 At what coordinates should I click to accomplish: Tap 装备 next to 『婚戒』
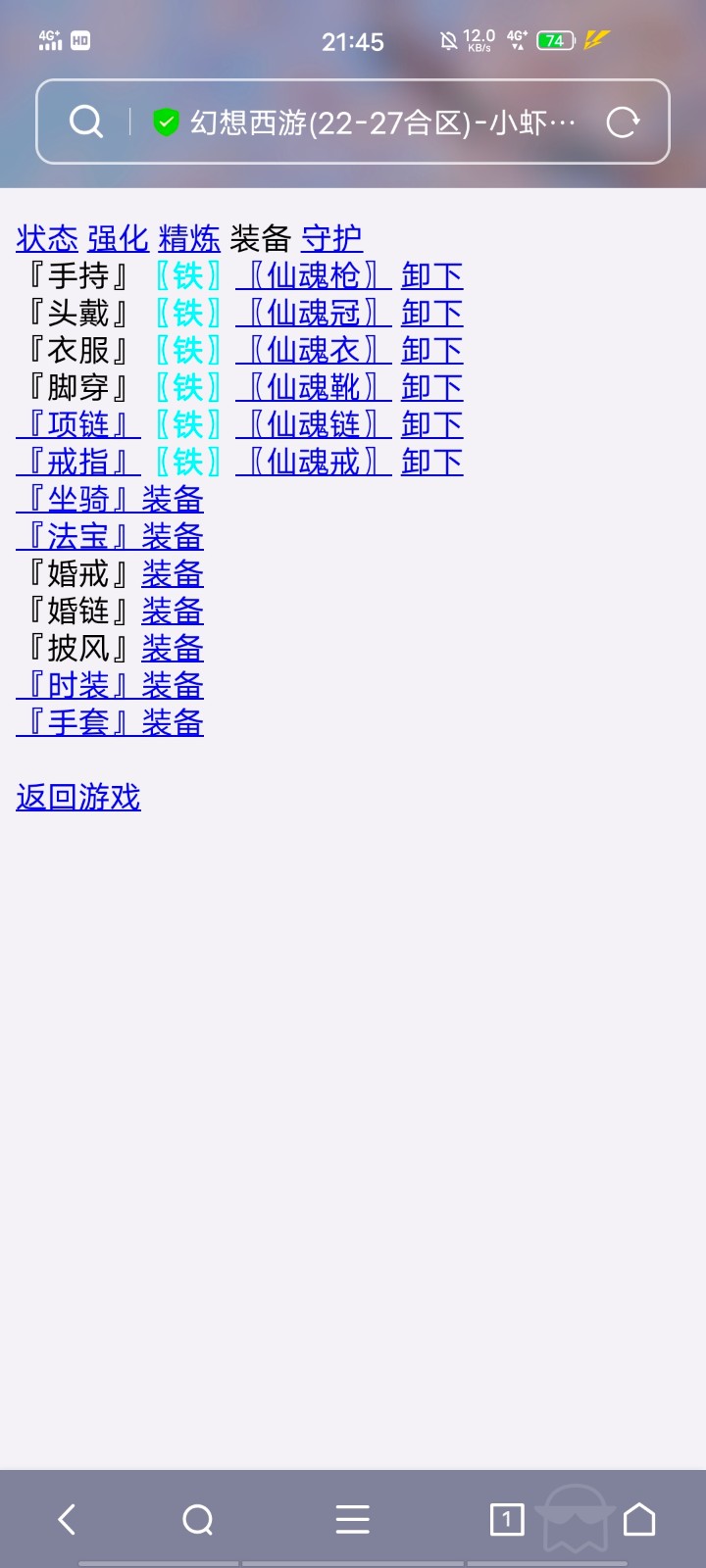tap(173, 573)
